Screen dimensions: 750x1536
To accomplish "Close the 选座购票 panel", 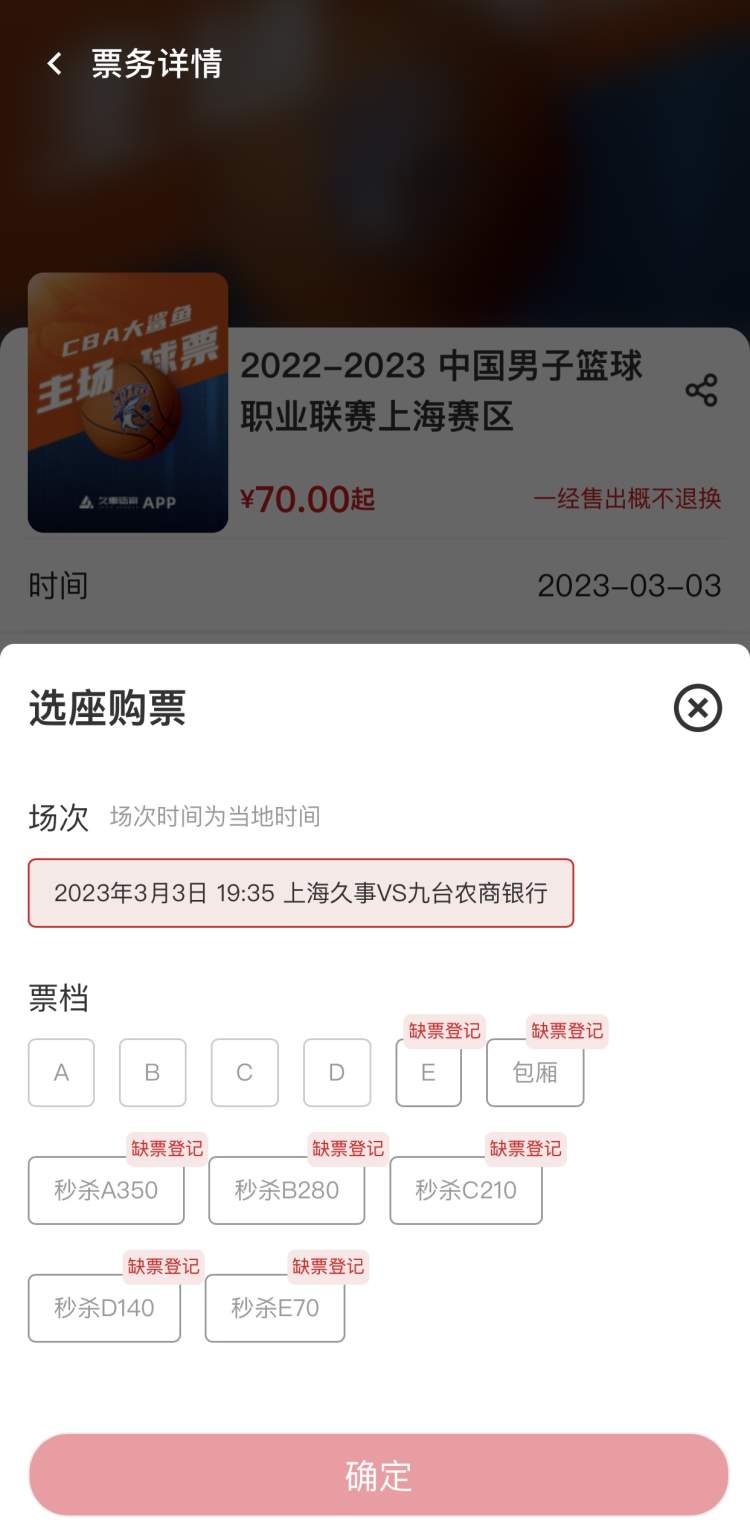I will (x=697, y=708).
